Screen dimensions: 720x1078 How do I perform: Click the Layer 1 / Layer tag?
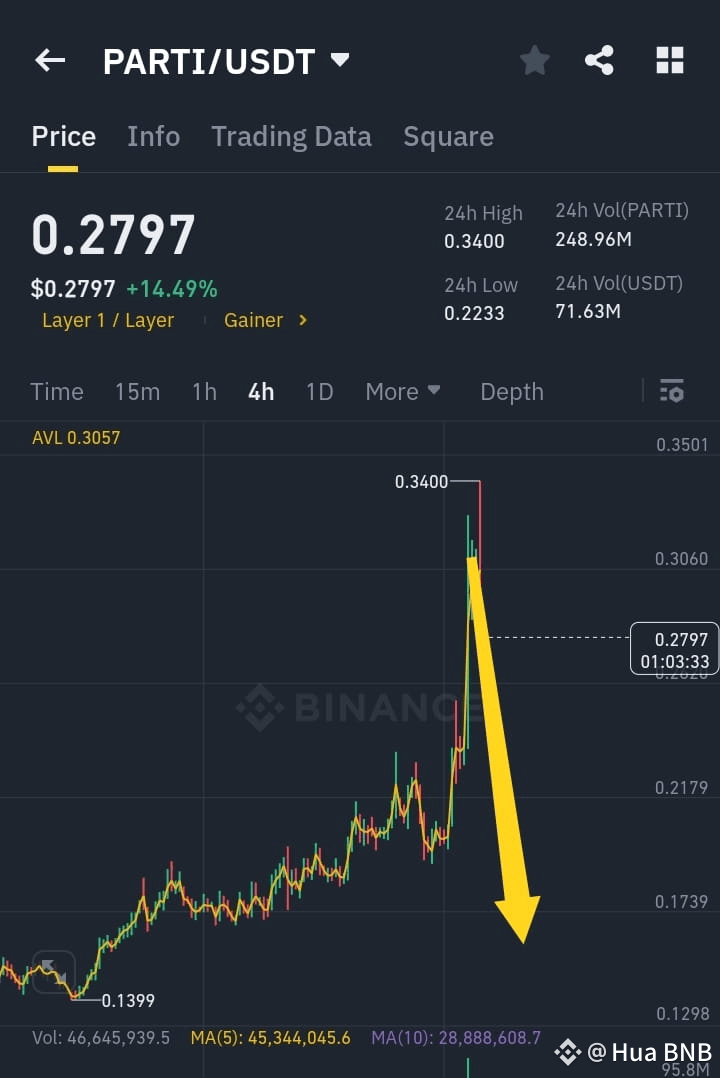pos(107,320)
